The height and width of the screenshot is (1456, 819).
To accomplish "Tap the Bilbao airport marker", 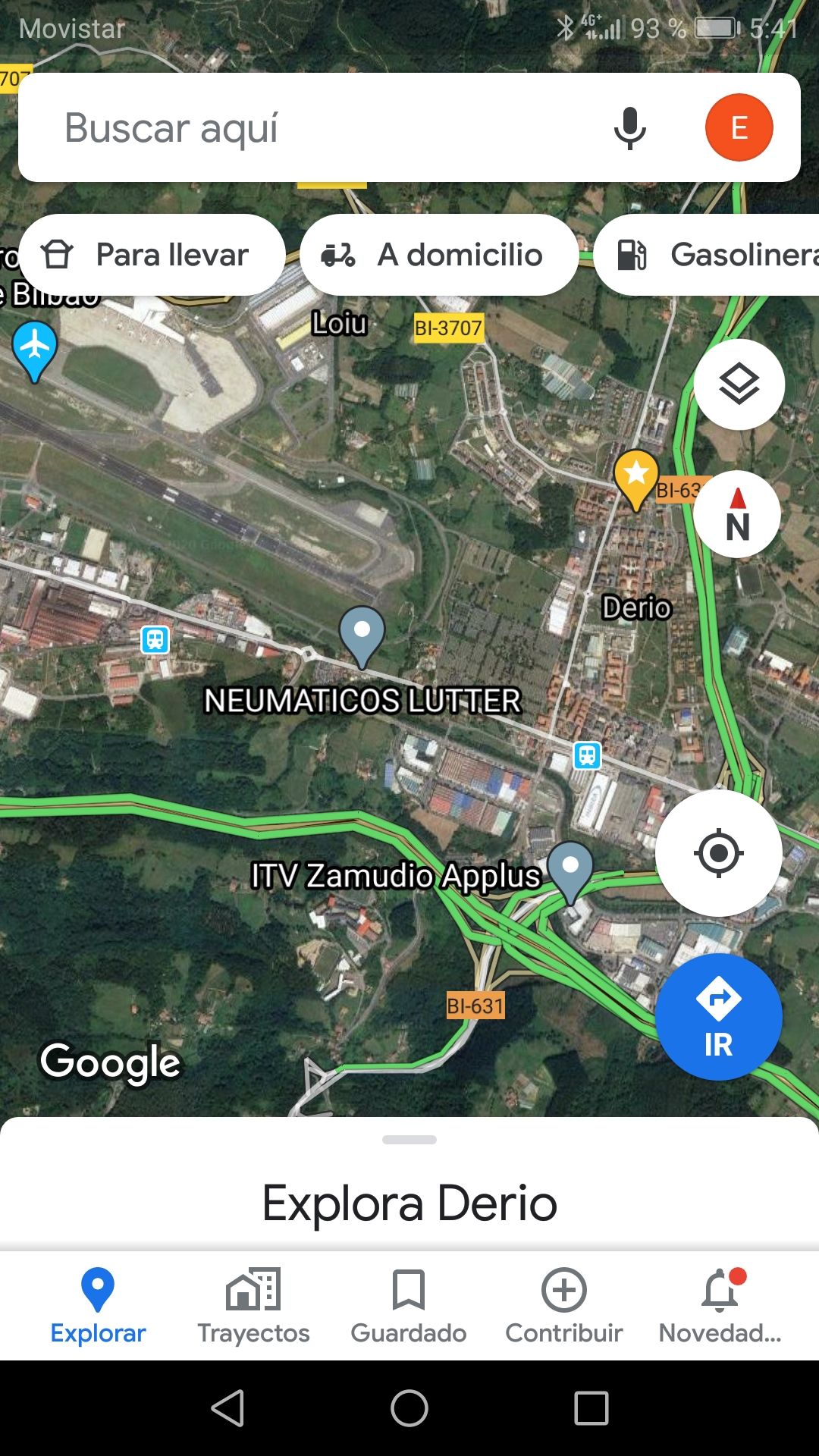I will pos(35,349).
